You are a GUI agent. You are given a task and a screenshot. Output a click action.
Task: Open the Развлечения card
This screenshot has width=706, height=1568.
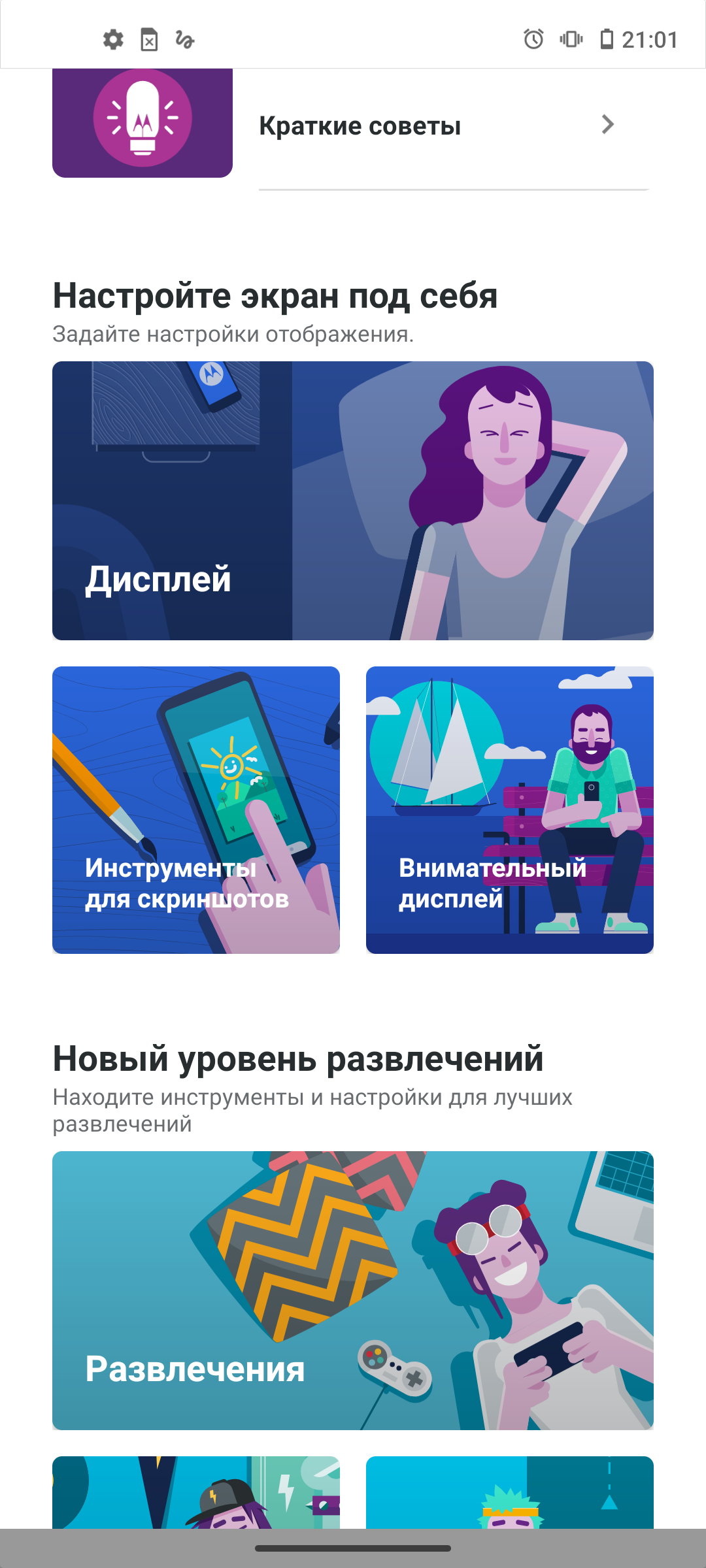coord(353,1290)
